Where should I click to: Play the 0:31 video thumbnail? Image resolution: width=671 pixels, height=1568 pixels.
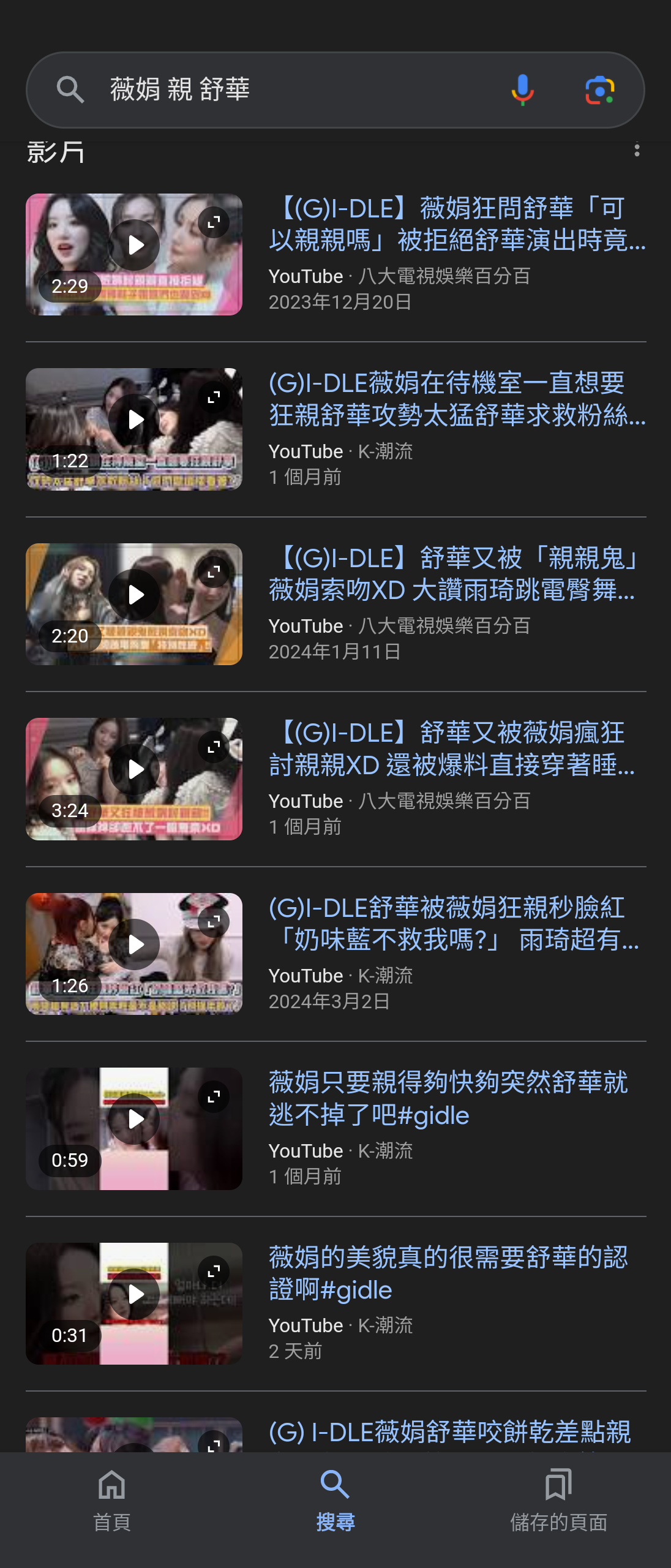click(x=134, y=1294)
